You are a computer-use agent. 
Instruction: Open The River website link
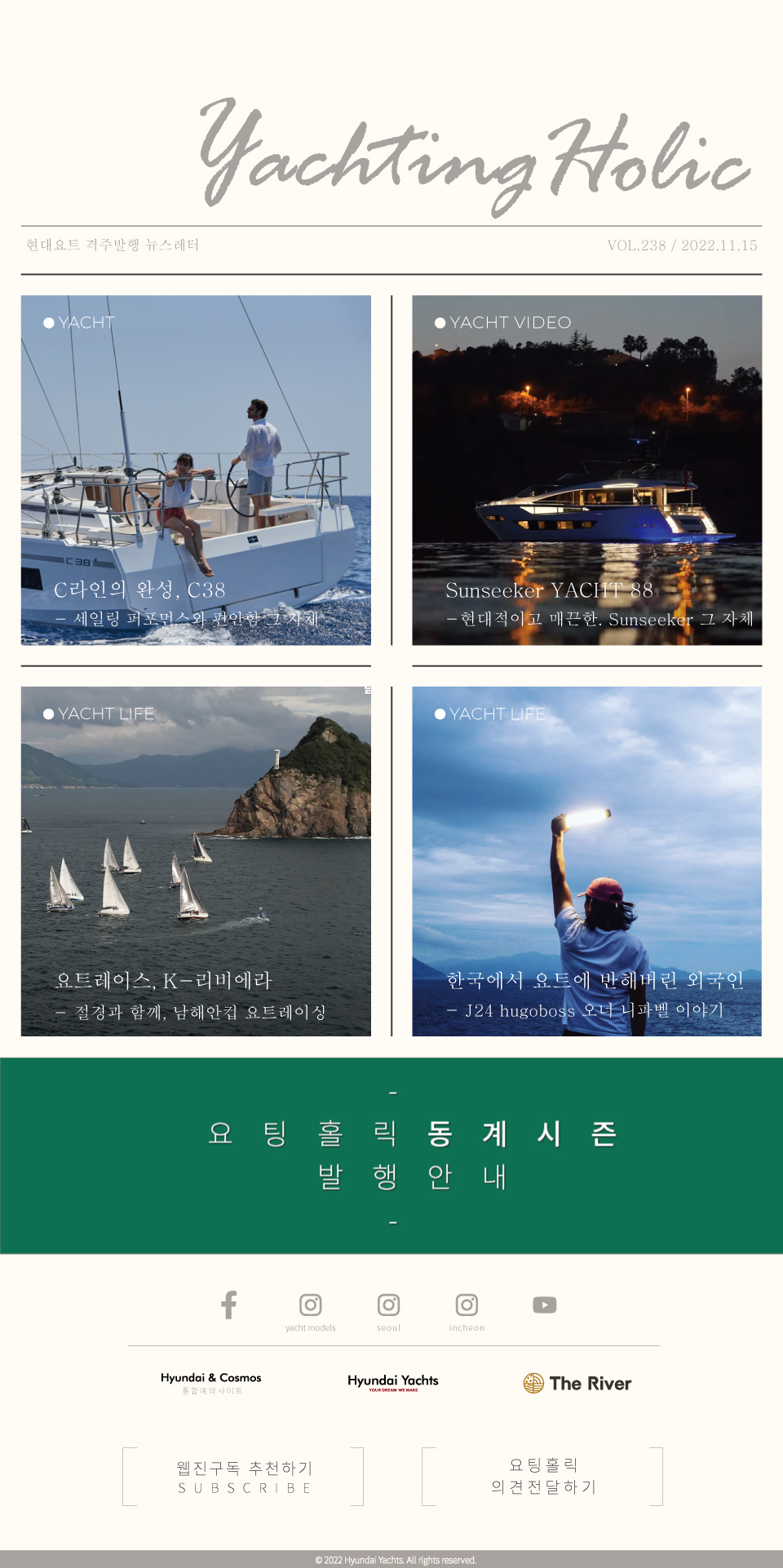click(577, 1383)
